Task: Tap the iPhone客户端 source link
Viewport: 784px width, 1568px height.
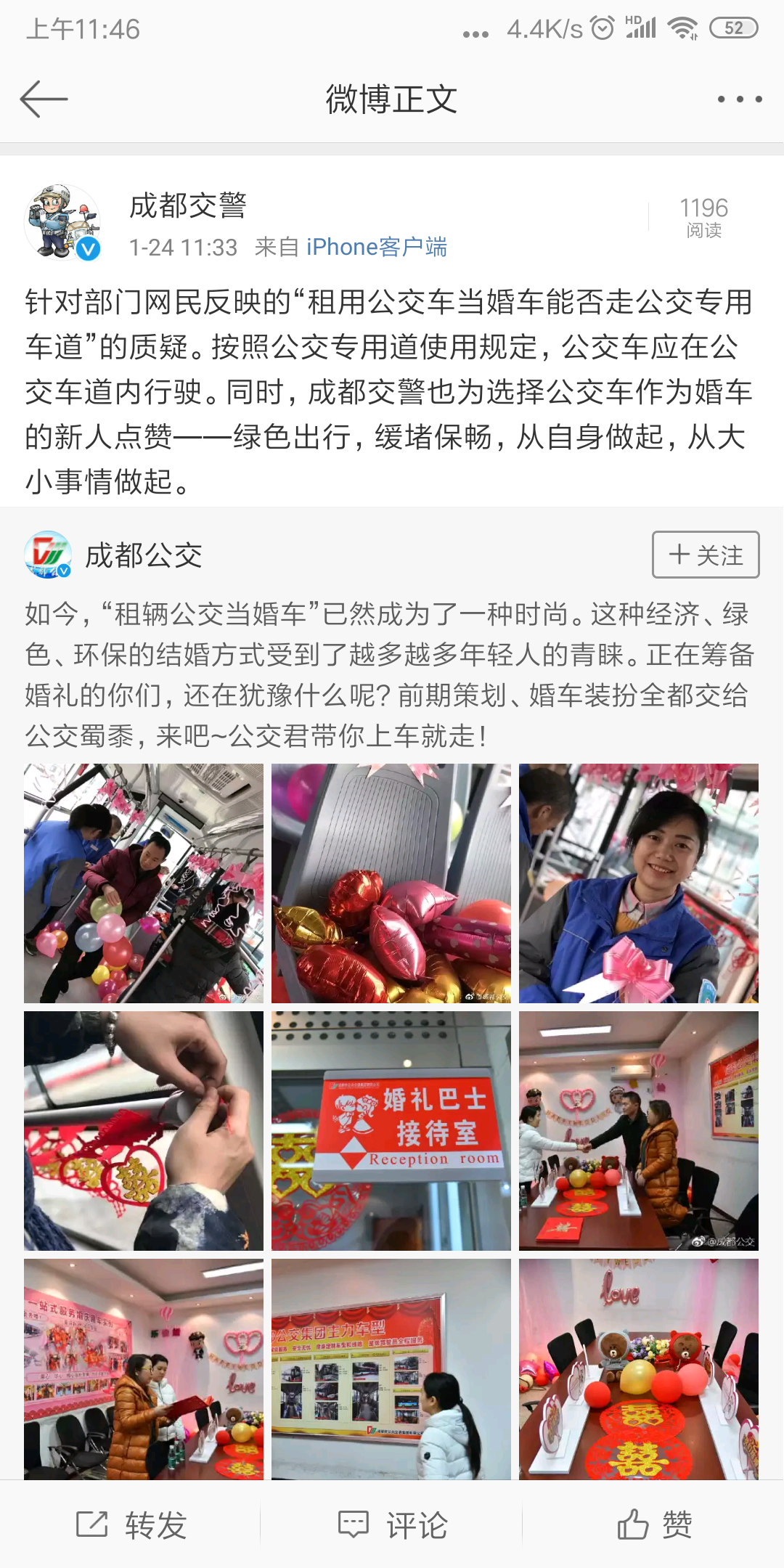Action: 376,248
